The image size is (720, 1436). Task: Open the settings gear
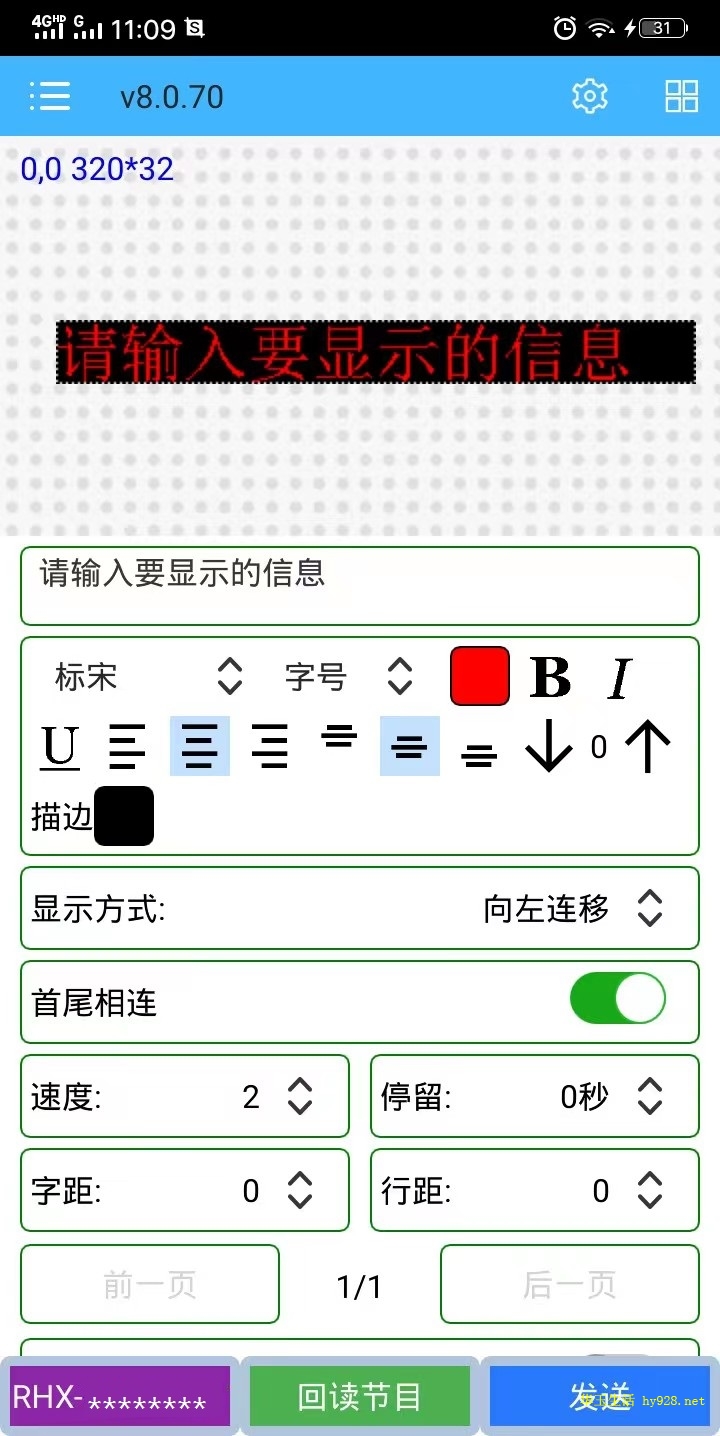[590, 96]
